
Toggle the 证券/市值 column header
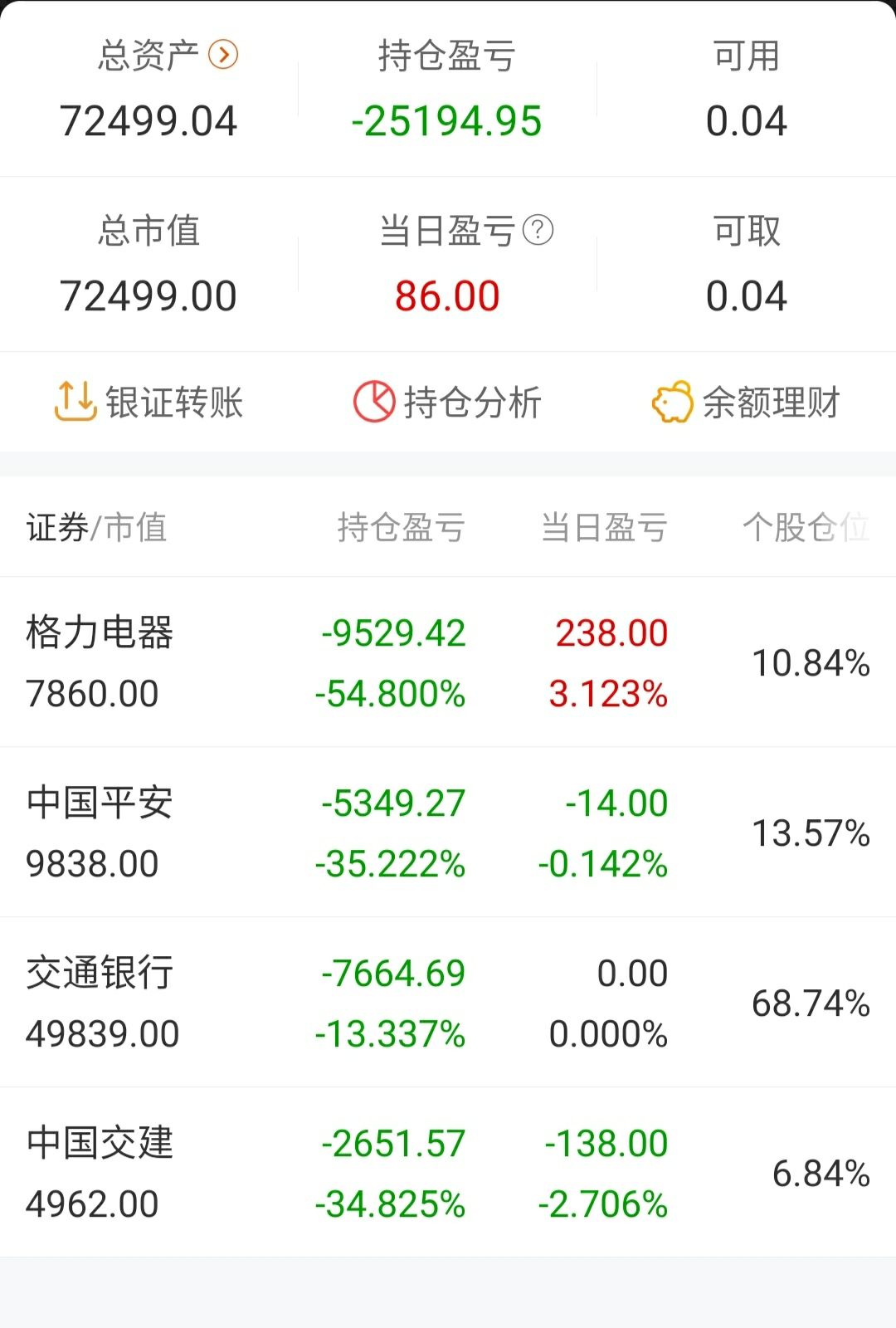click(97, 527)
